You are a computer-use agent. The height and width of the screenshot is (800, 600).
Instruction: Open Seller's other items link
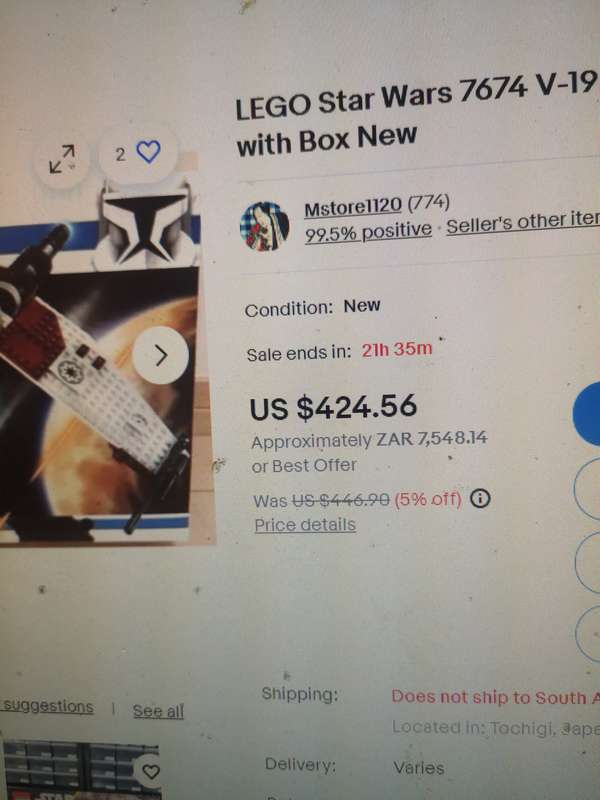click(x=522, y=226)
